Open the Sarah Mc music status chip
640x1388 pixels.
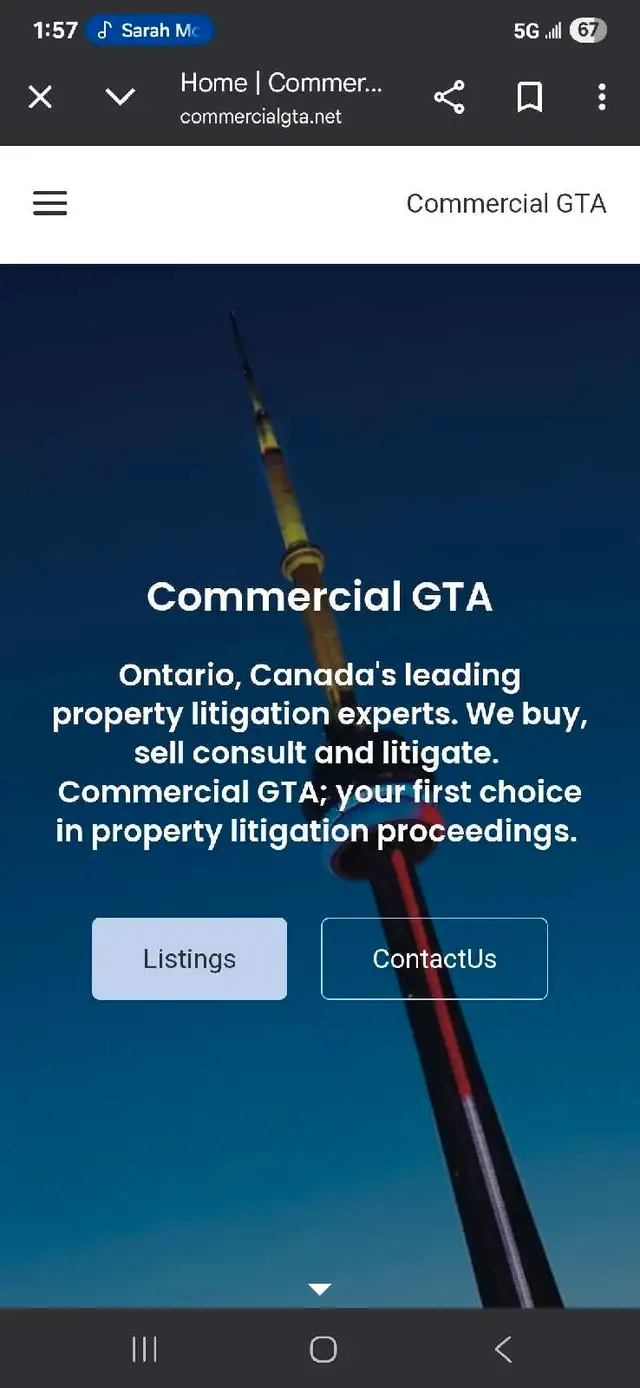150,30
